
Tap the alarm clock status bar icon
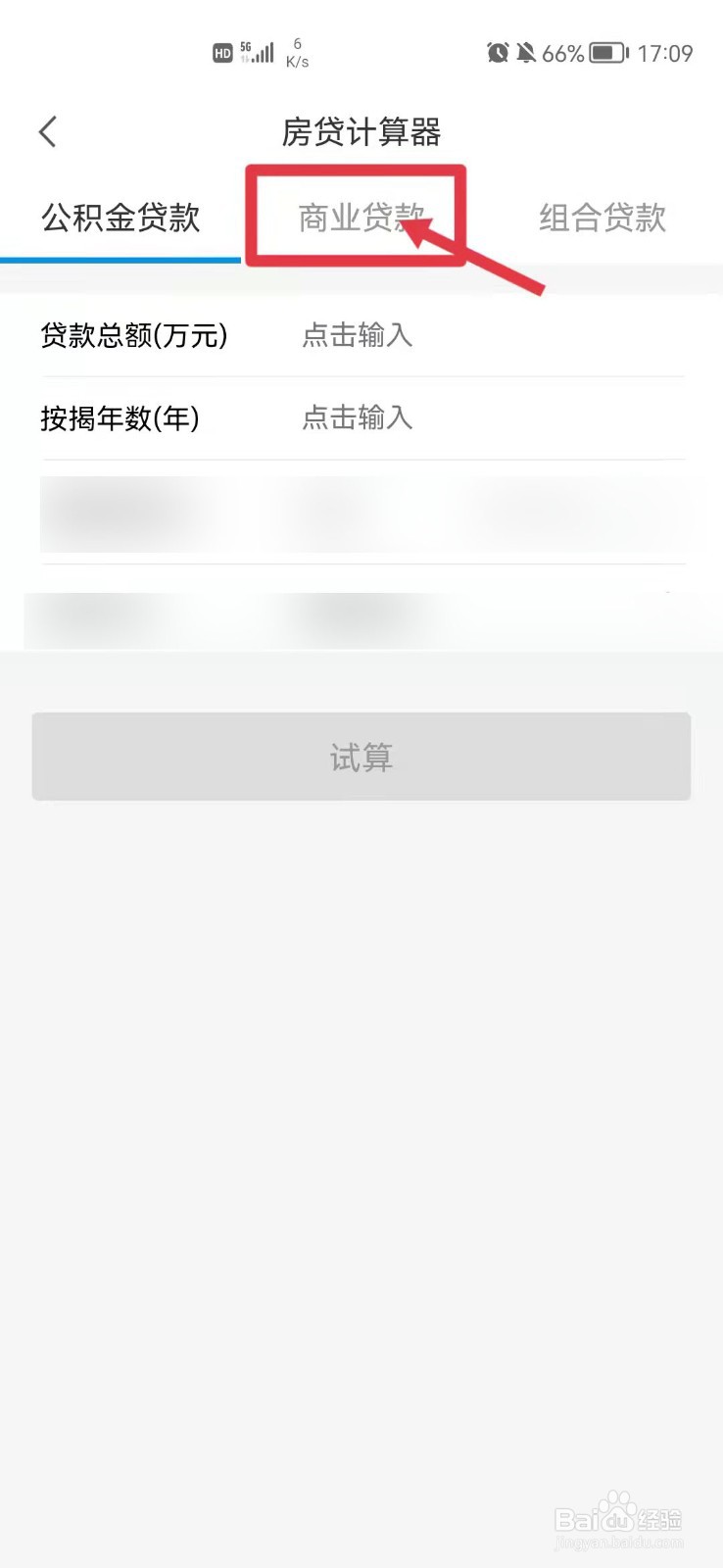pyautogui.click(x=500, y=53)
